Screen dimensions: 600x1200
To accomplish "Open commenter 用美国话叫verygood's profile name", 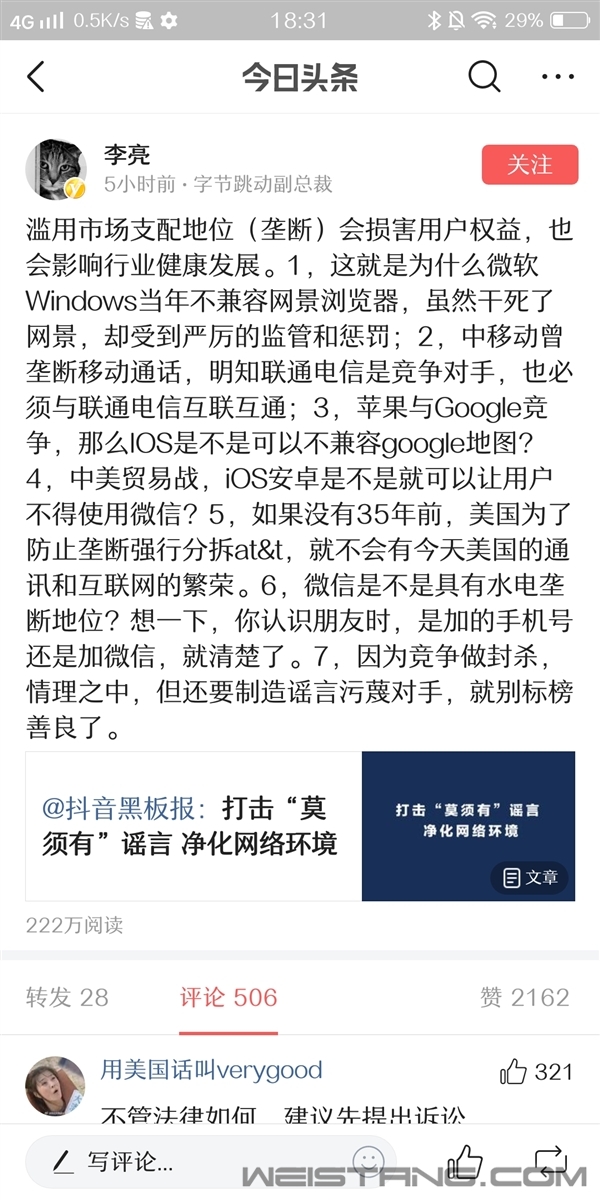I will pyautogui.click(x=211, y=1070).
